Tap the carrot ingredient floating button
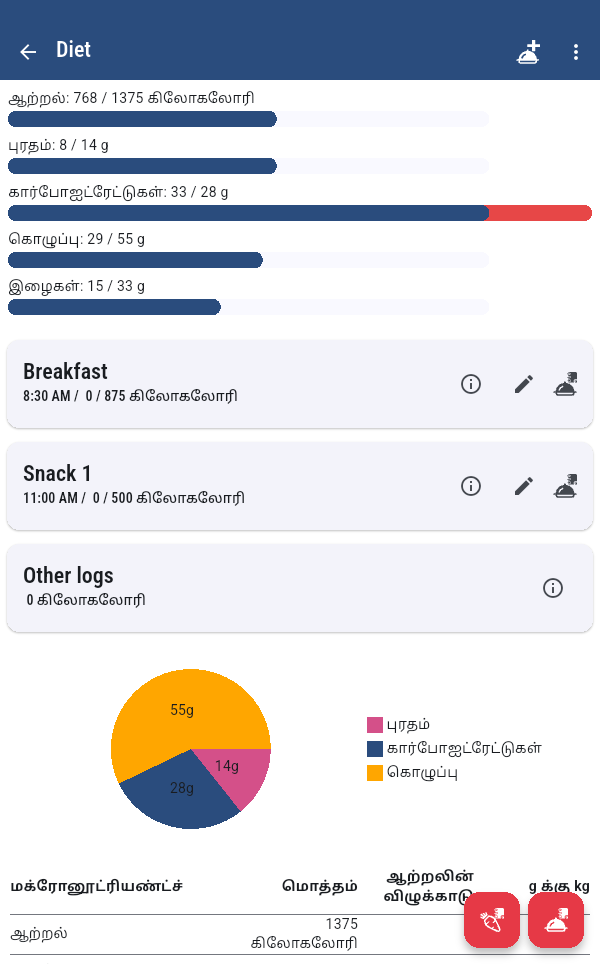 click(492, 920)
